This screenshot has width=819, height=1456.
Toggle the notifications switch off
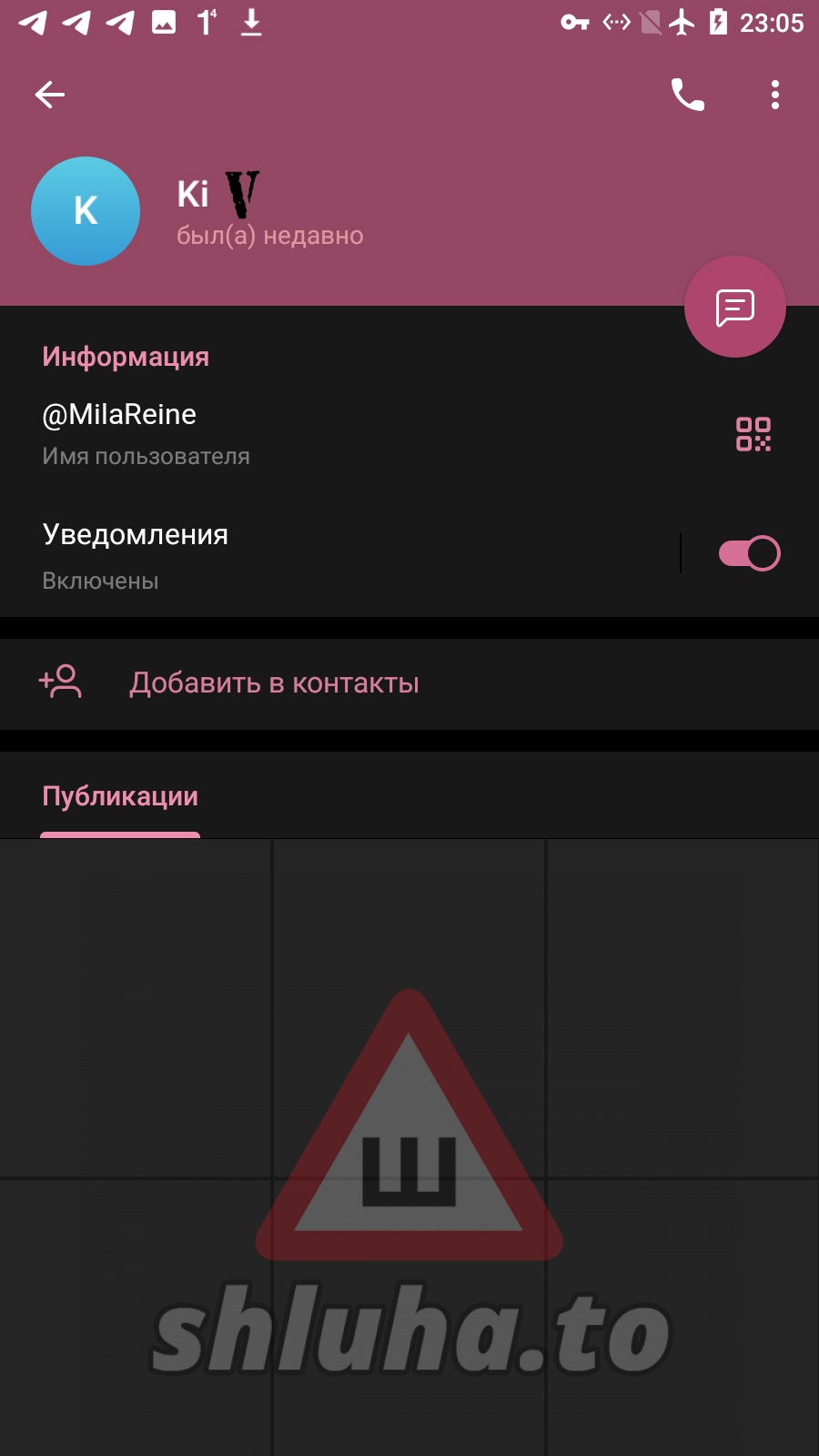pyautogui.click(x=749, y=553)
